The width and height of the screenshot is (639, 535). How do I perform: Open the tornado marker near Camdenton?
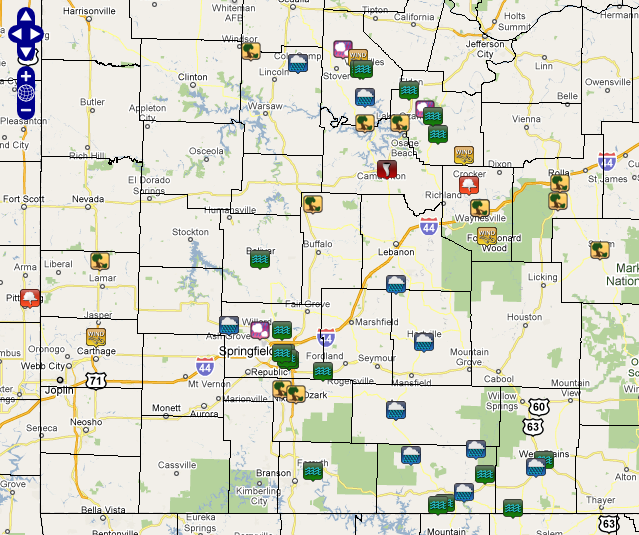tap(387, 171)
